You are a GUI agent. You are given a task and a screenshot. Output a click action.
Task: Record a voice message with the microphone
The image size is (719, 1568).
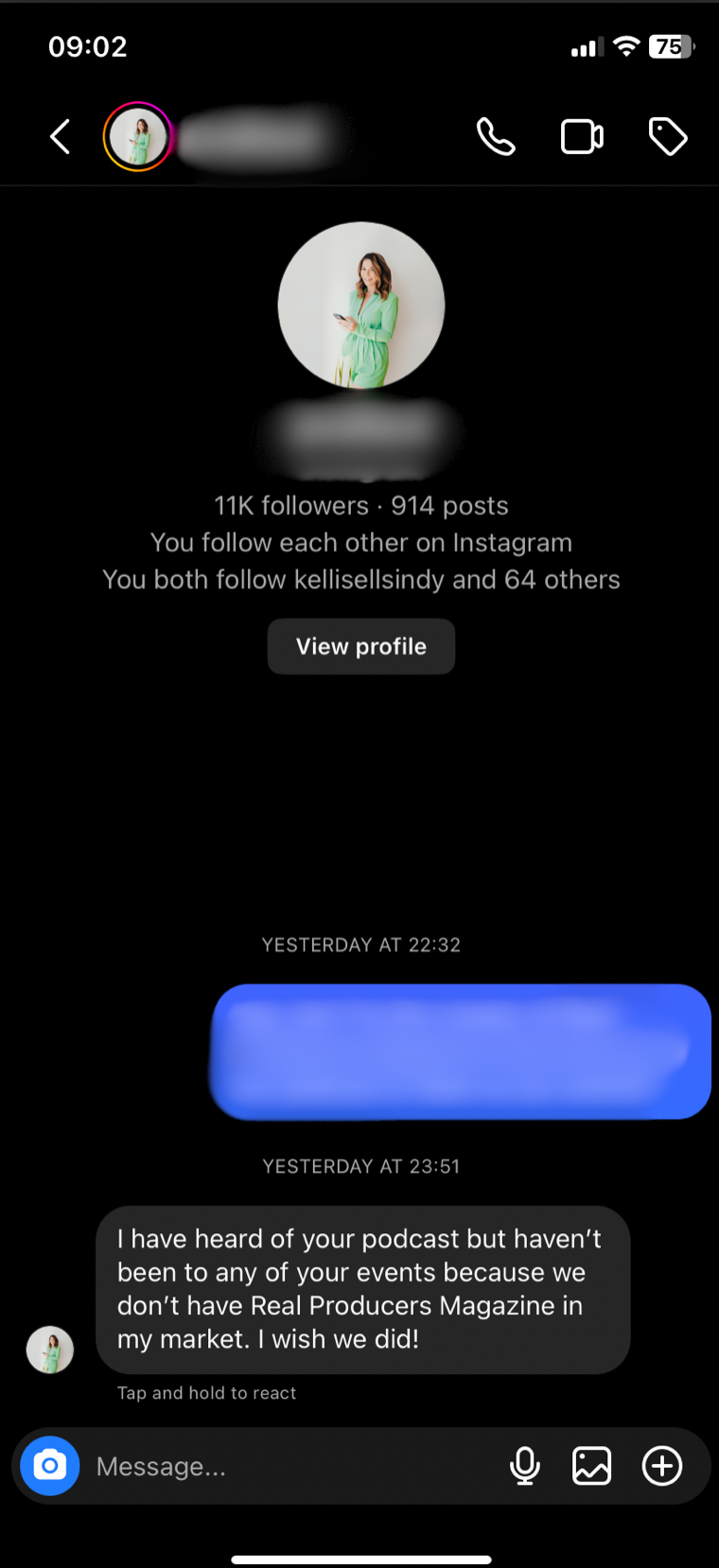tap(525, 1466)
